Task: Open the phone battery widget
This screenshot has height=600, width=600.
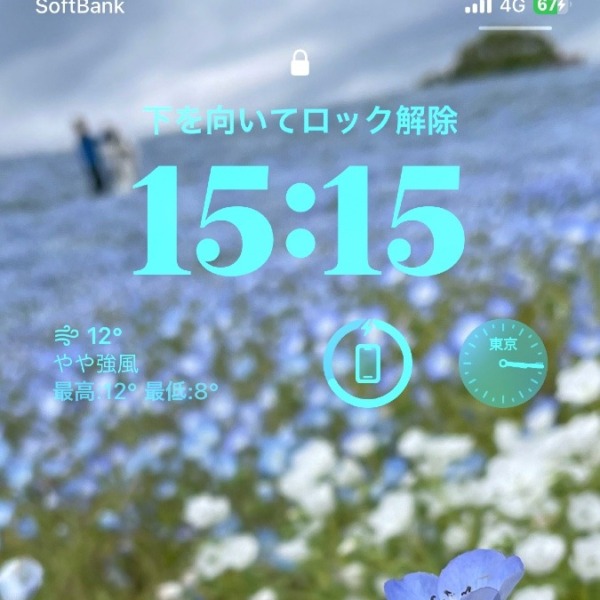Action: [369, 362]
